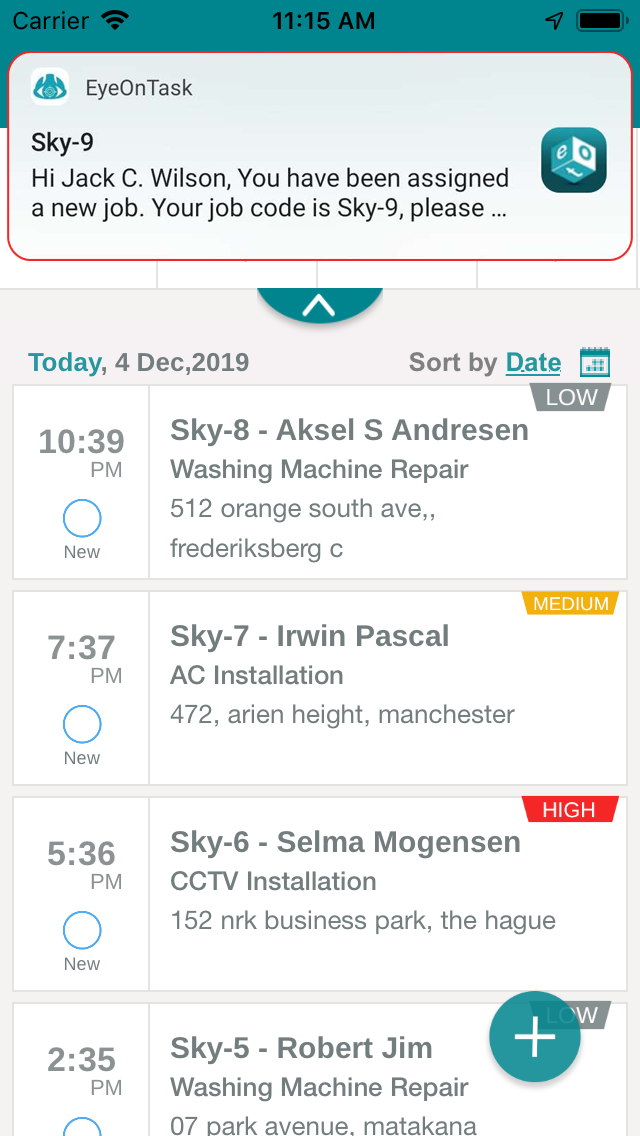Open the Sky-9 job notification banner
The width and height of the screenshot is (640, 1136).
320,156
